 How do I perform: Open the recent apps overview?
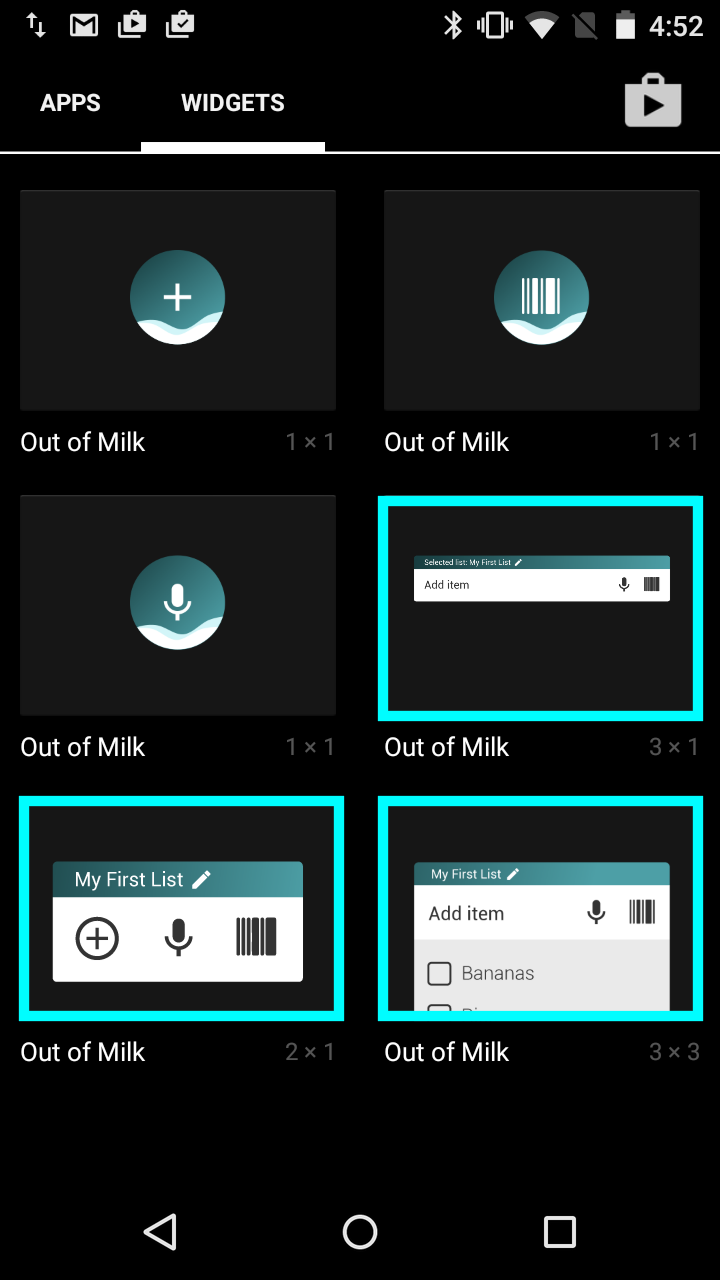[560, 1232]
